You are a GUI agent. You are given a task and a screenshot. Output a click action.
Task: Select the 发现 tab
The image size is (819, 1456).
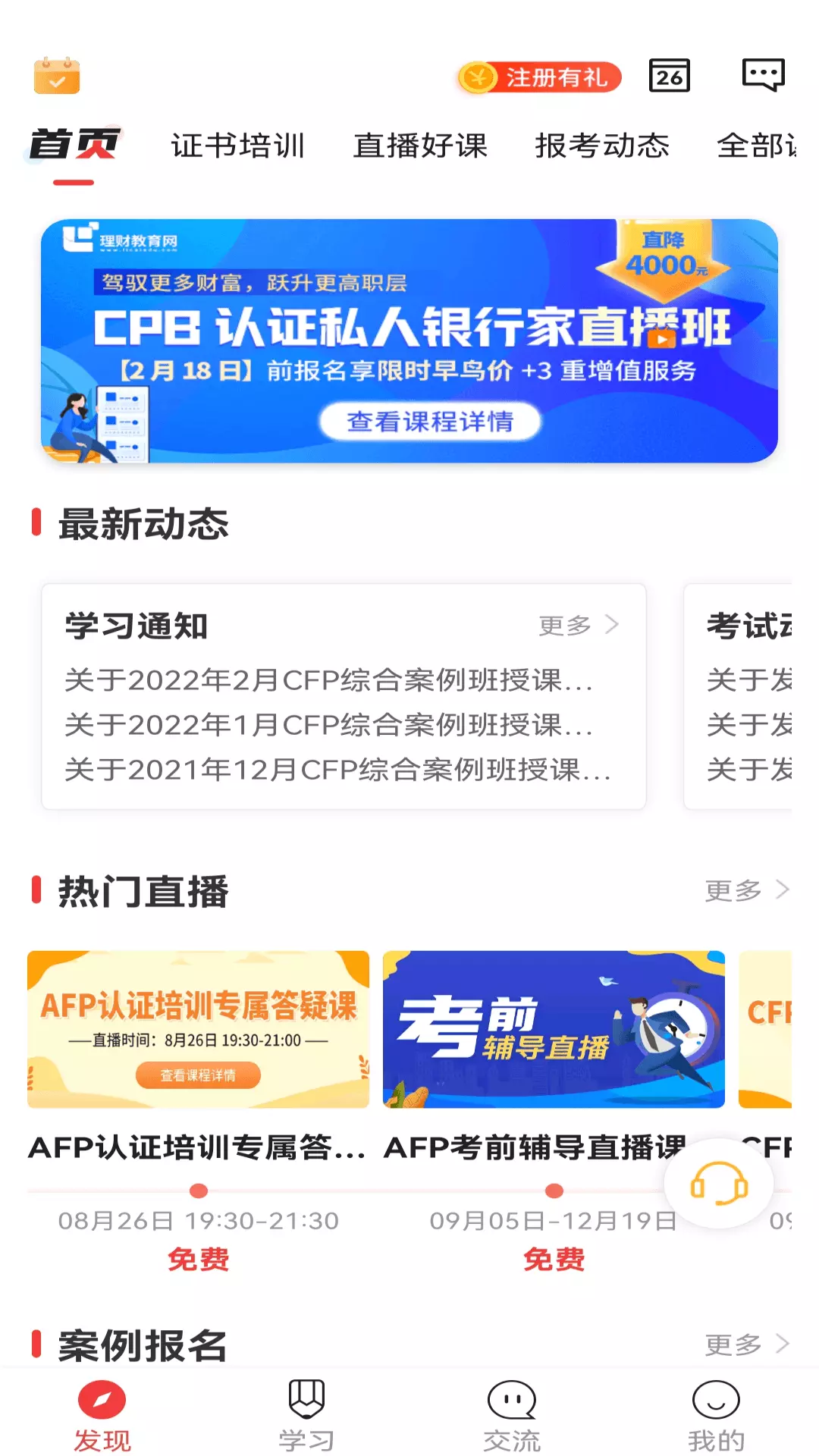click(102, 1415)
